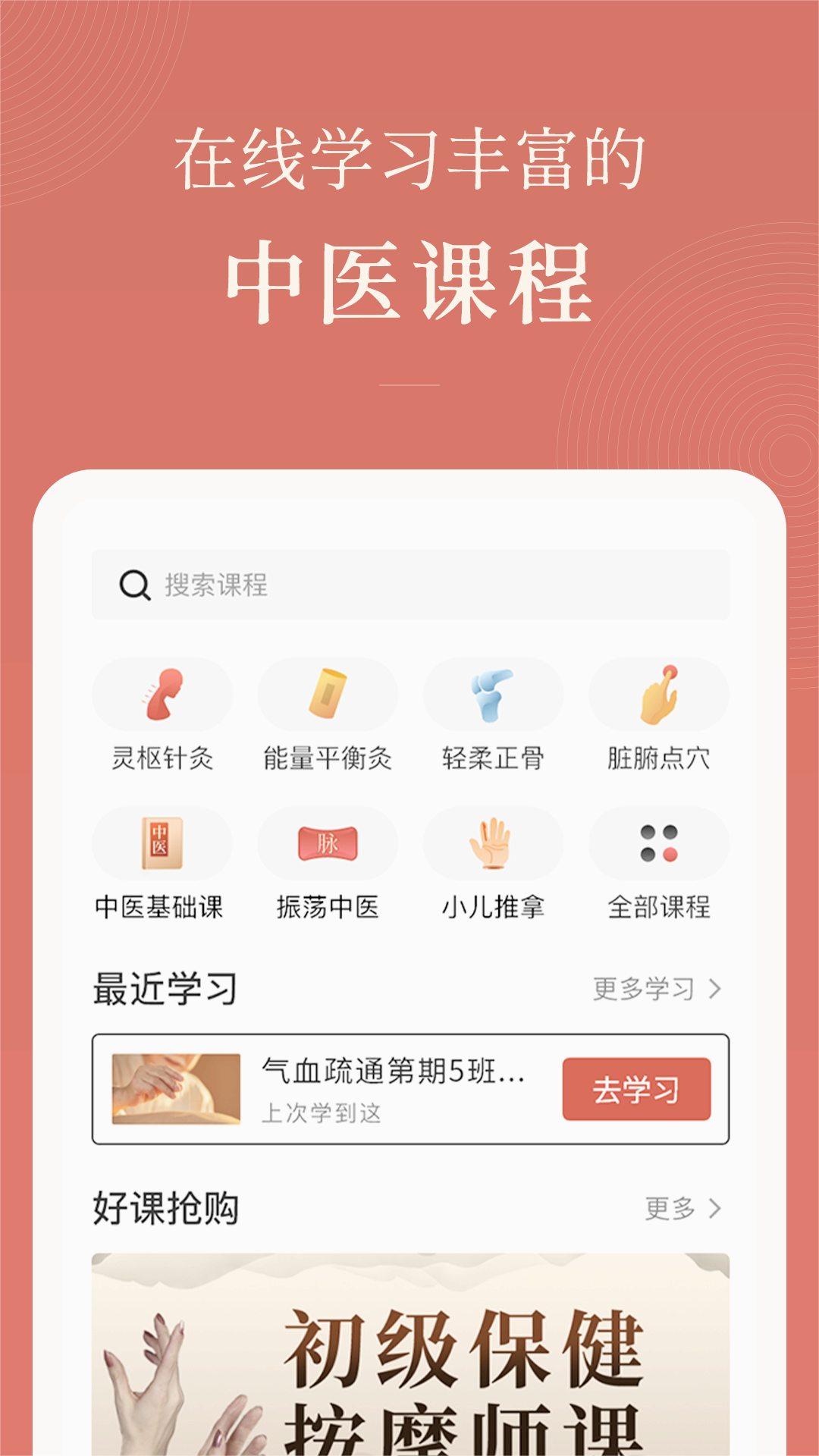Open the course video thumbnail preview
This screenshot has width=819, height=1456.
tap(174, 1089)
